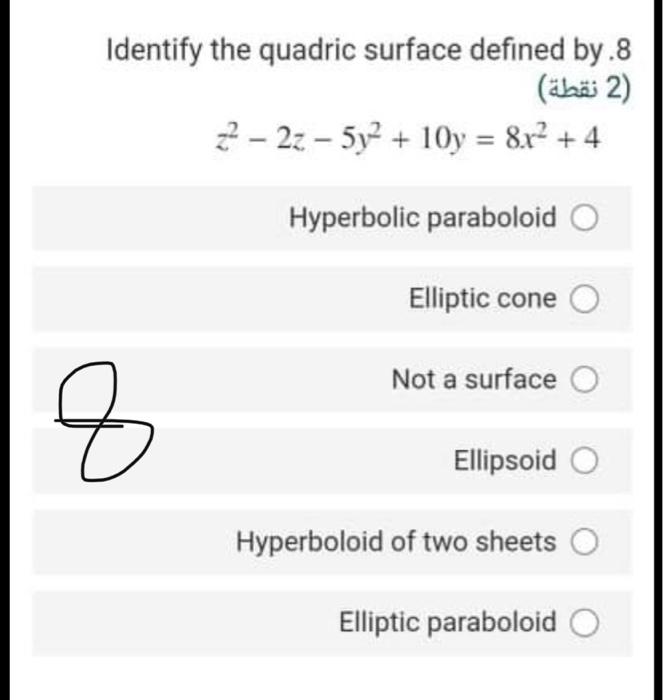Mark the Not a surface option
Screen dimensions: 663x700
[x=585, y=380]
